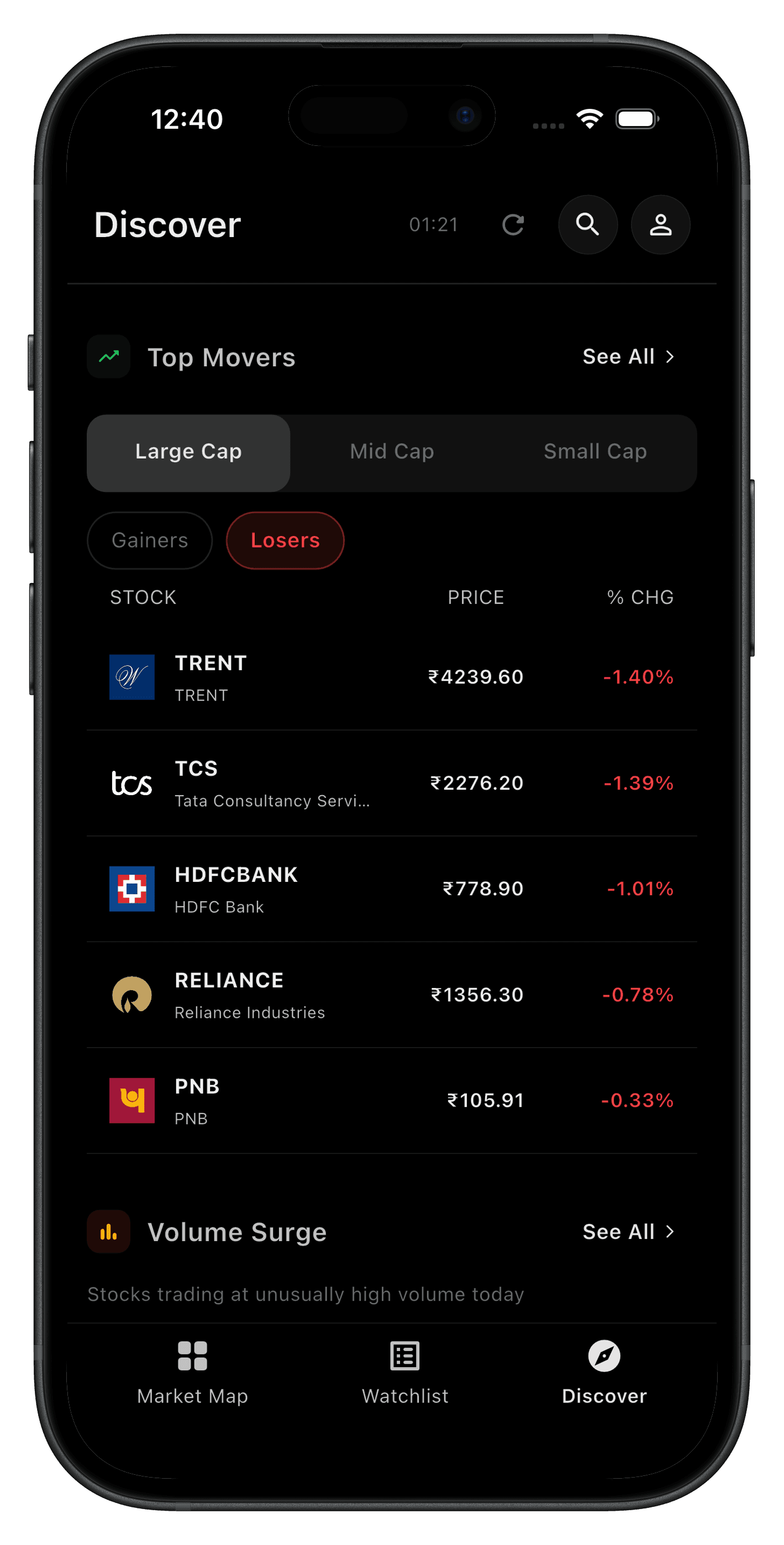Open the RELIANCE stock row

[x=392, y=995]
